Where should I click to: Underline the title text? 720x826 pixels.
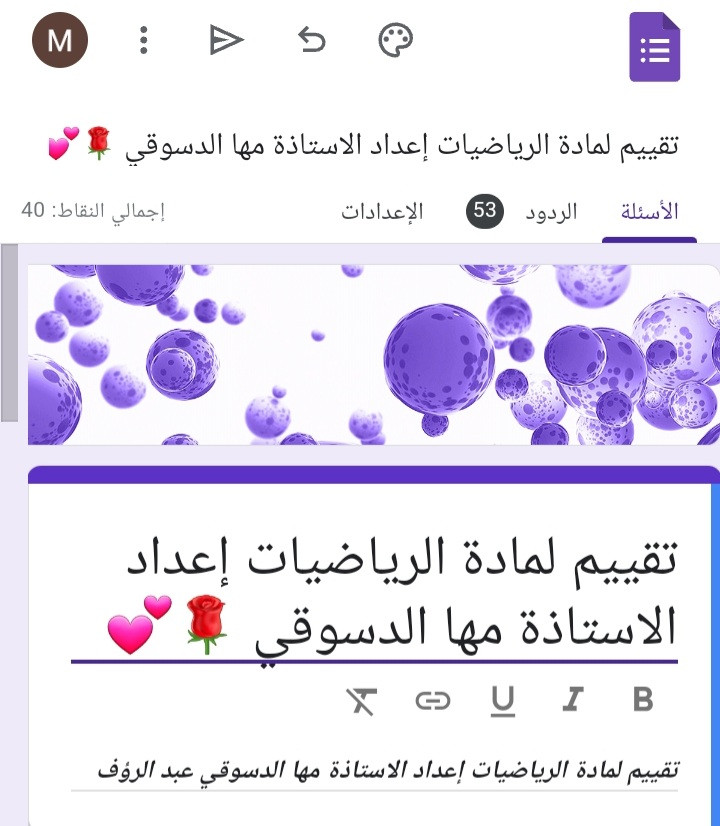pyautogui.click(x=503, y=700)
